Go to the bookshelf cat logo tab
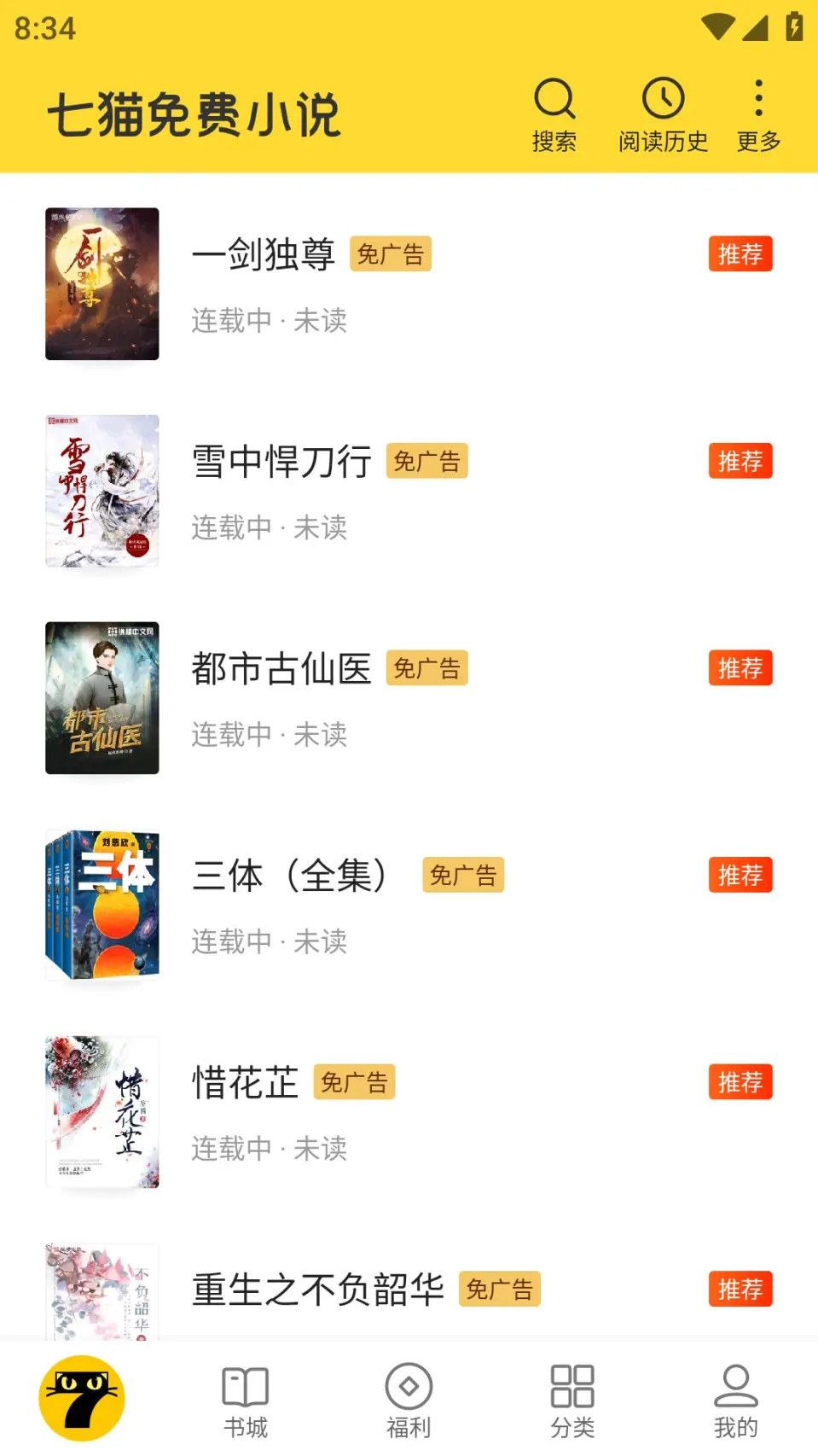Screen dimensions: 818x1456 pos(82,1398)
